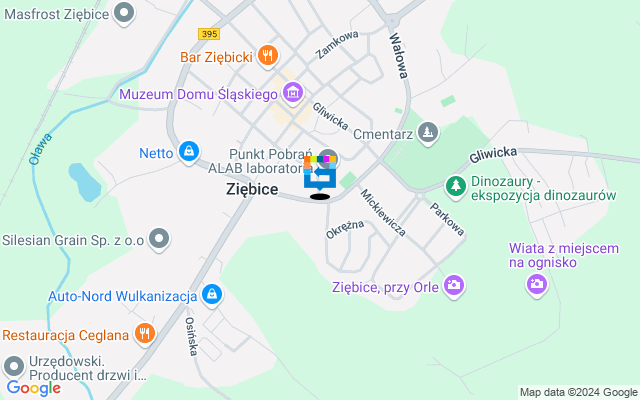Open Punkt Pobrań ALAB laboratoria marker
640x400 pixels.
click(x=329, y=158)
